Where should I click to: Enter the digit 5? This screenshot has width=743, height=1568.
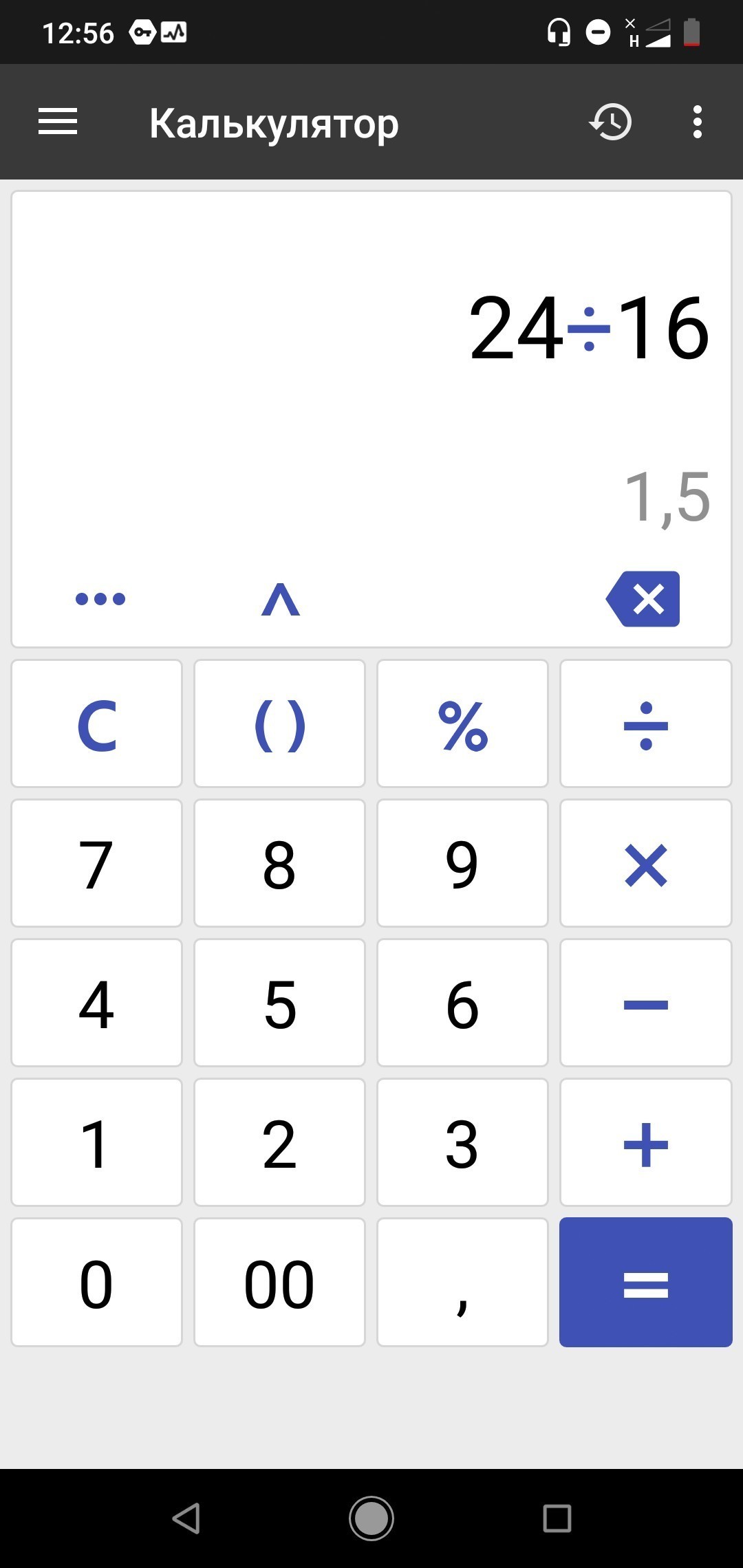click(x=279, y=1003)
